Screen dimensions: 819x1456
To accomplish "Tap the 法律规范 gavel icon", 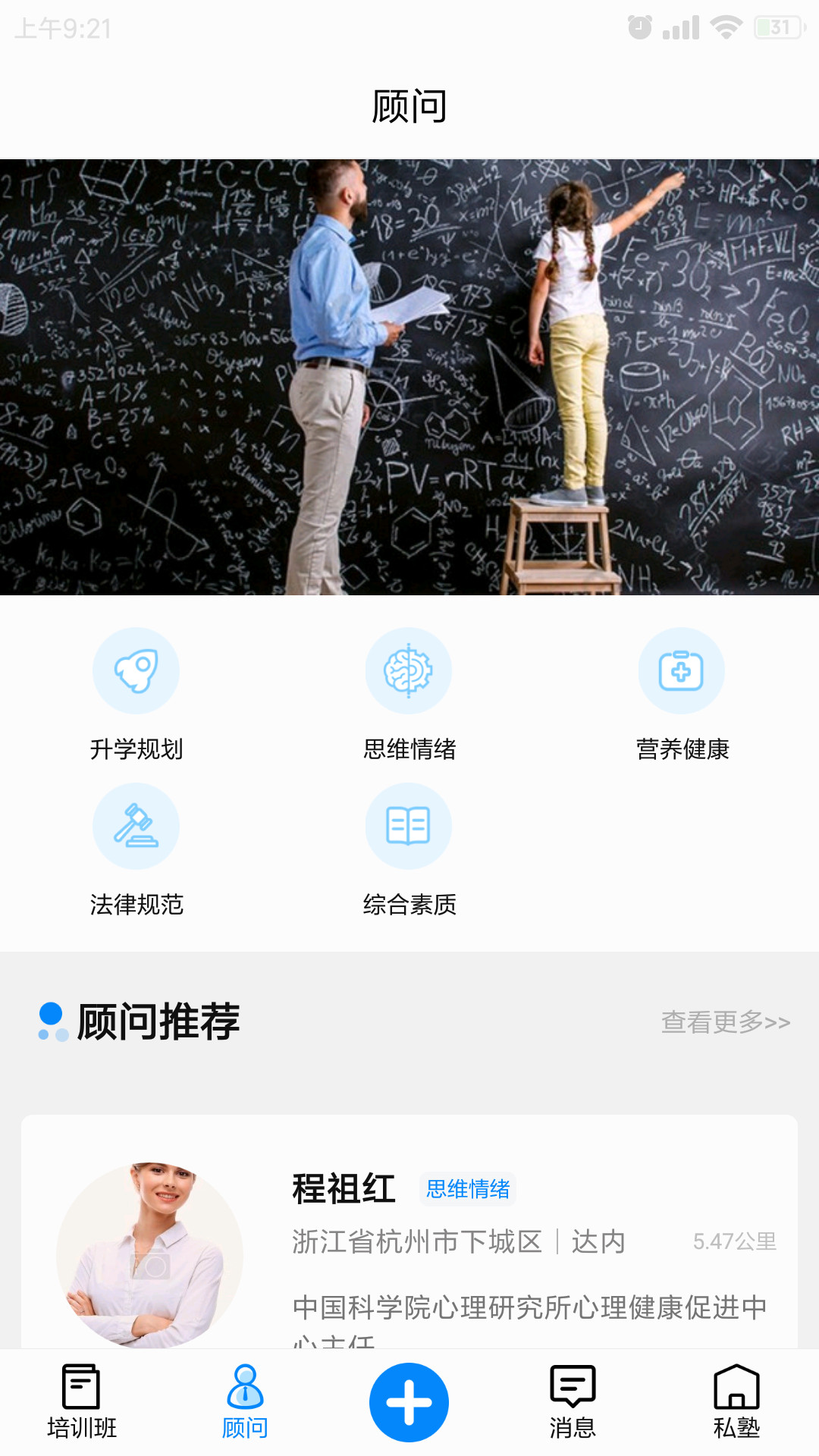I will 136,826.
